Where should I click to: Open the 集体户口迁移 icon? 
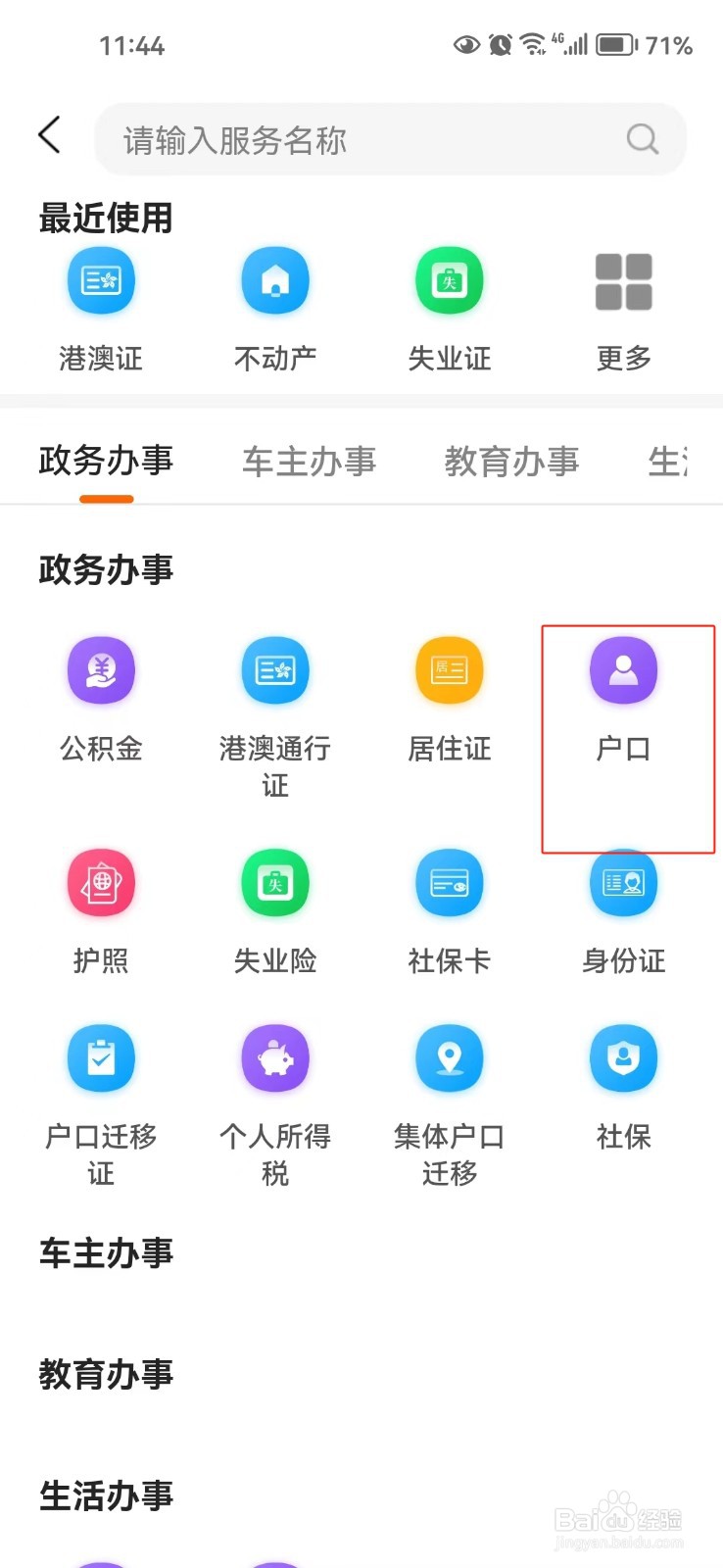point(449,1058)
